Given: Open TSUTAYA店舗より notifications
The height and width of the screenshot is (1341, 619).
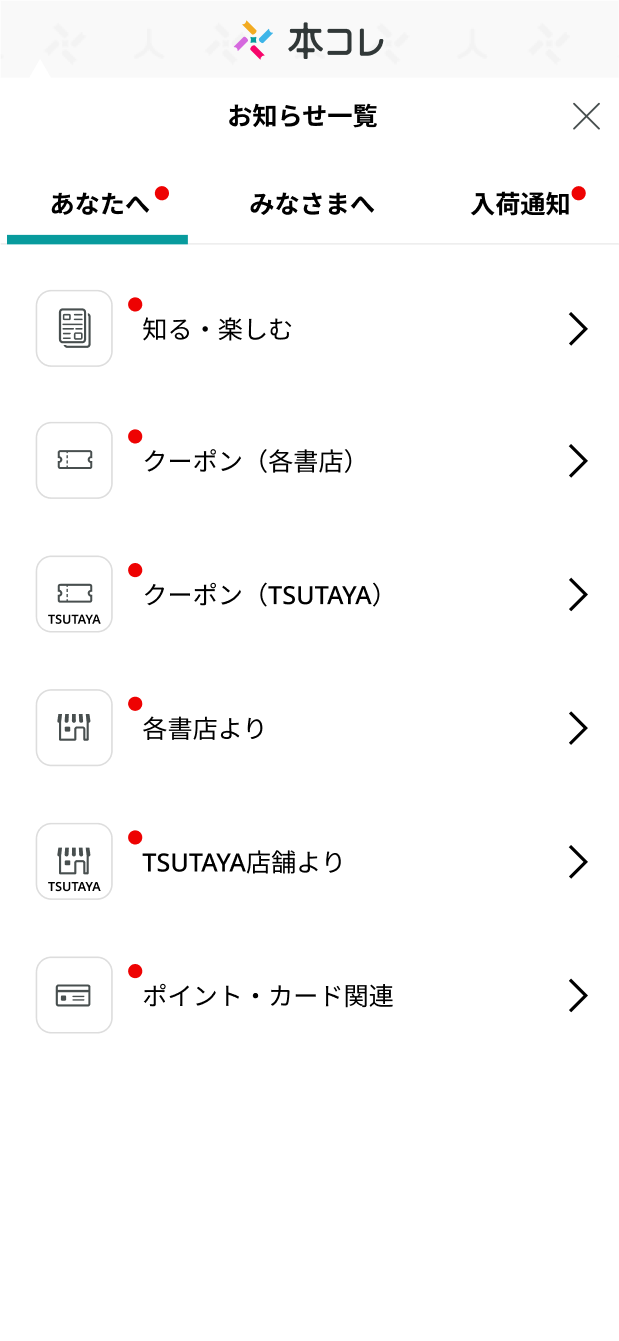Looking at the screenshot, I should click(x=312, y=862).
